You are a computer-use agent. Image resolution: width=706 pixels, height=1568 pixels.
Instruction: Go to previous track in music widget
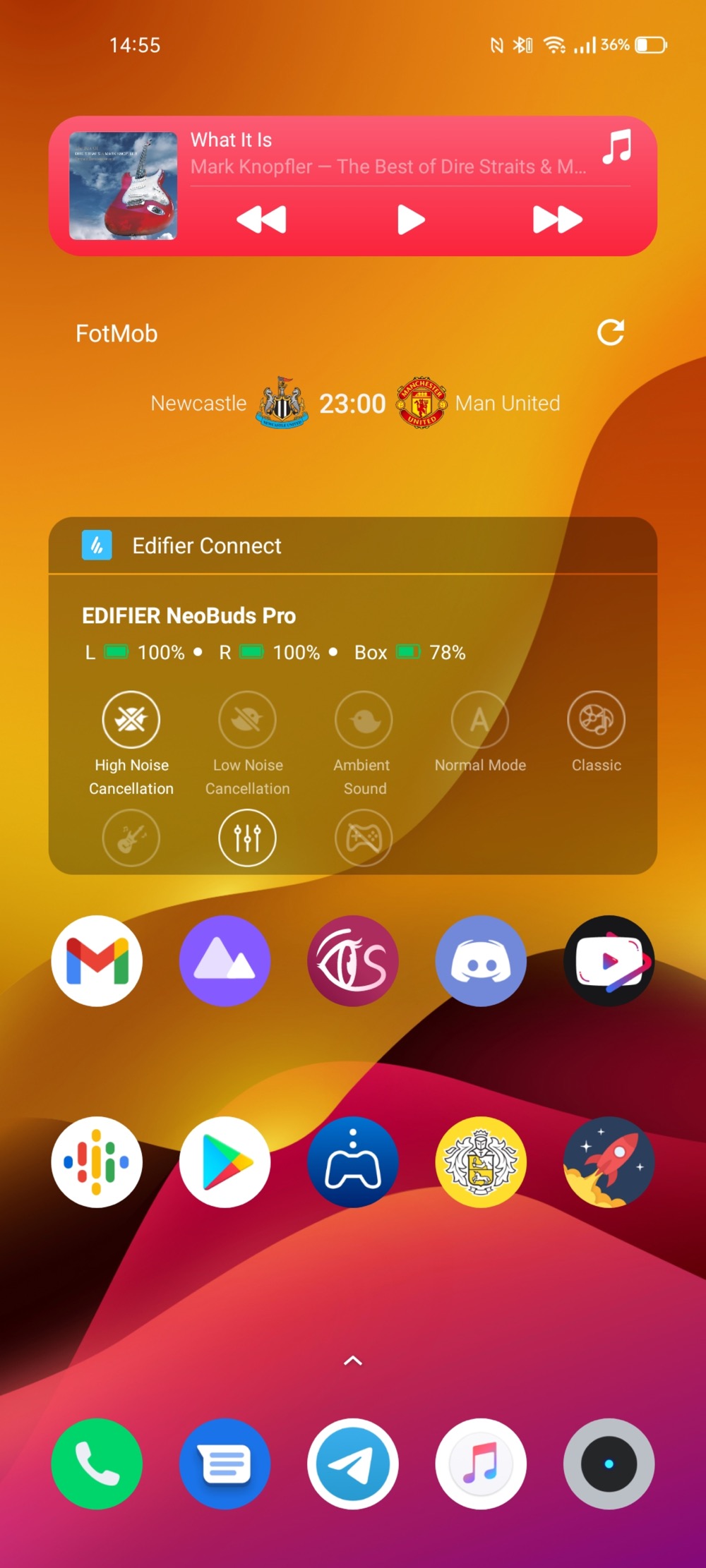[x=261, y=219]
